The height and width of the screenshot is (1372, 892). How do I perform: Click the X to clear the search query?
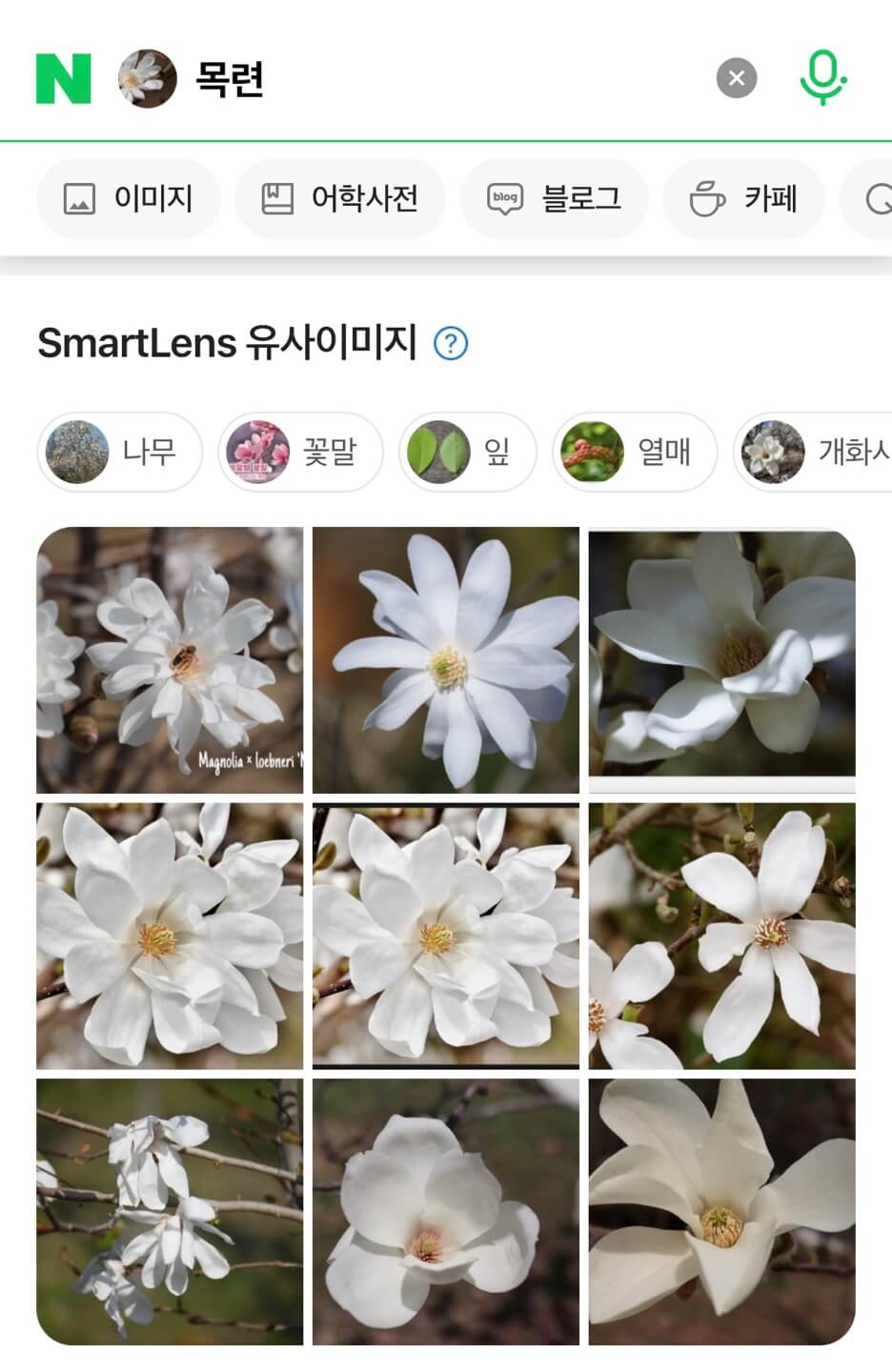point(736,77)
